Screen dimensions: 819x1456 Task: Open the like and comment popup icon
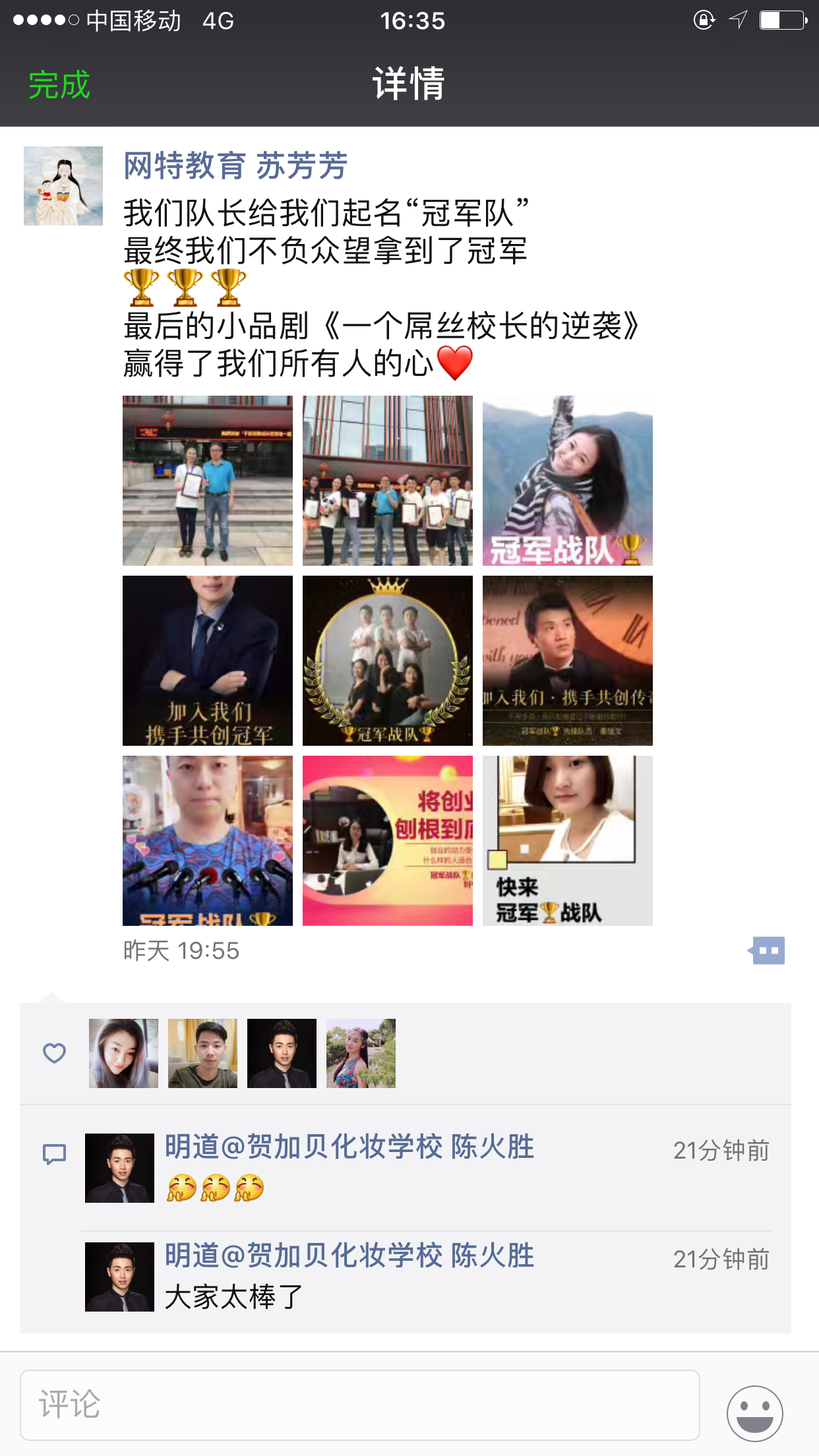(x=768, y=950)
